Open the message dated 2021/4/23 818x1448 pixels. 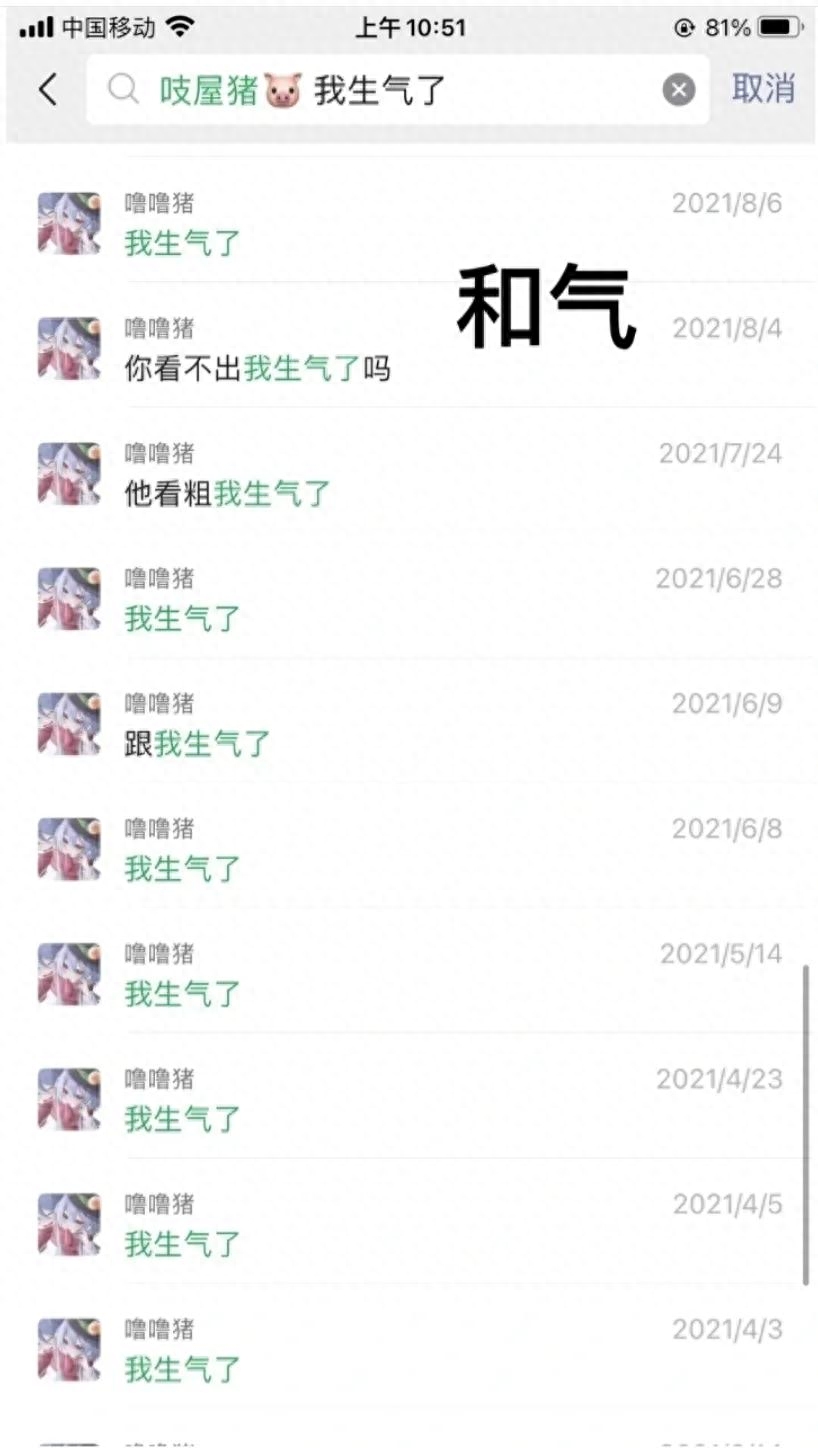pyautogui.click(x=410, y=1098)
